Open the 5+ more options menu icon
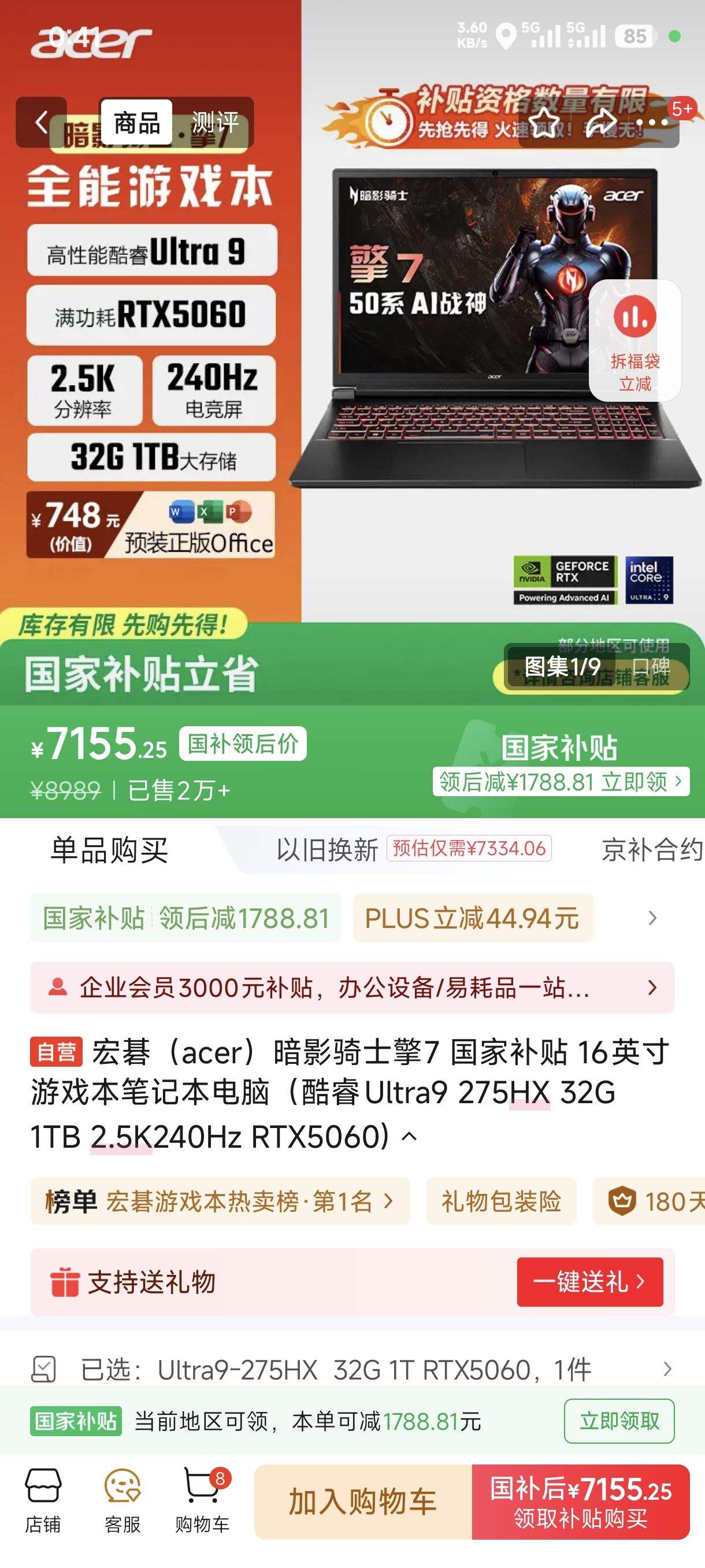Image resolution: width=705 pixels, height=1568 pixels. pyautogui.click(x=652, y=123)
